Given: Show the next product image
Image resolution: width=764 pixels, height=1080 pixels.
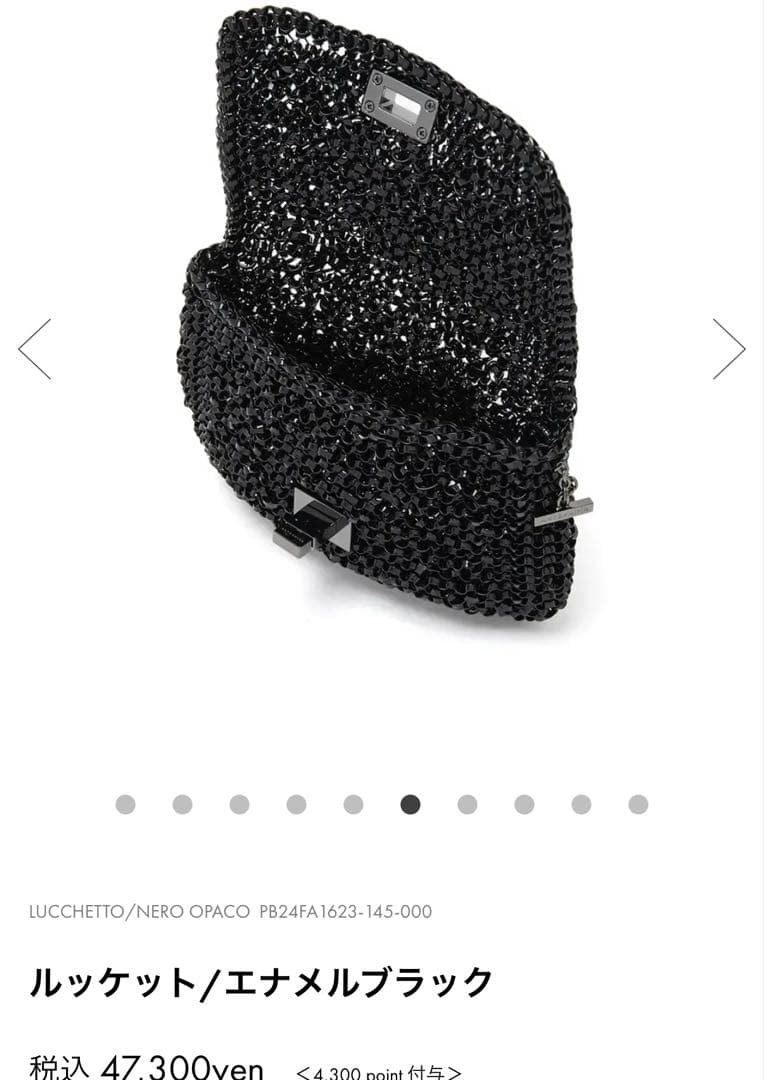Looking at the screenshot, I should coord(728,349).
